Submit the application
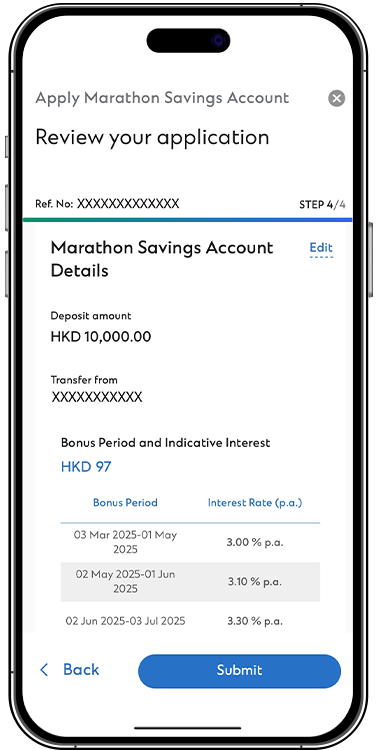Viewport: 378px width, 750px height. [x=239, y=670]
